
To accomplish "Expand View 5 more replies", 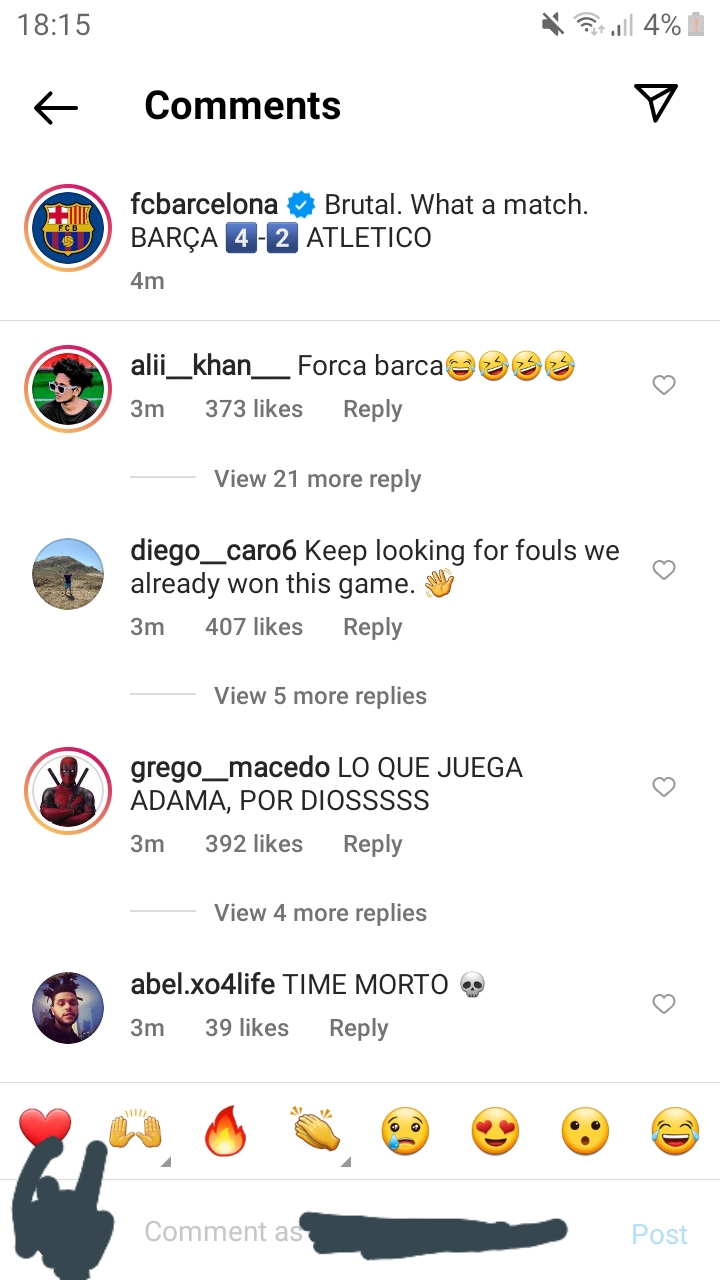I will click(320, 696).
